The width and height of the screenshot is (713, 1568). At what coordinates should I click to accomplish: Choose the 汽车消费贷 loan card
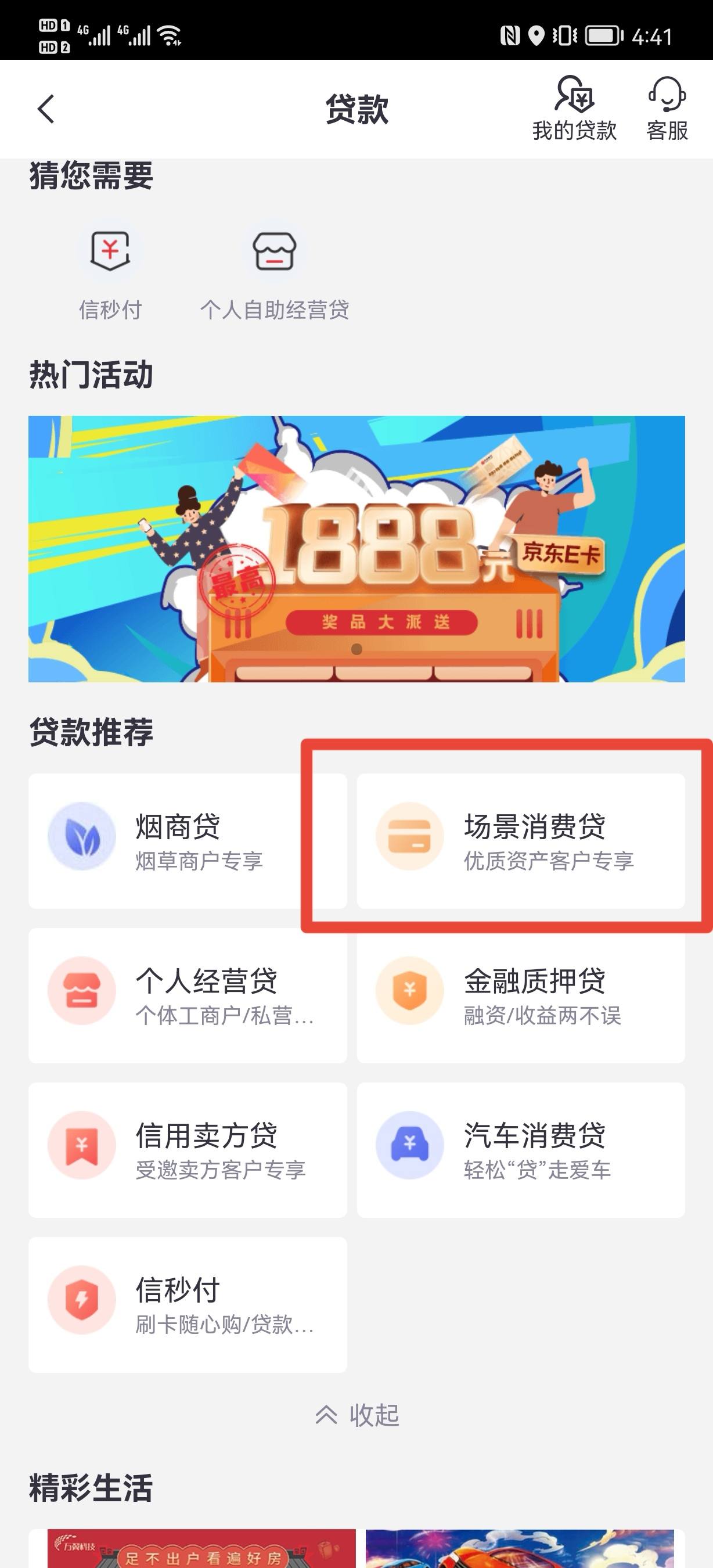coord(520,1150)
